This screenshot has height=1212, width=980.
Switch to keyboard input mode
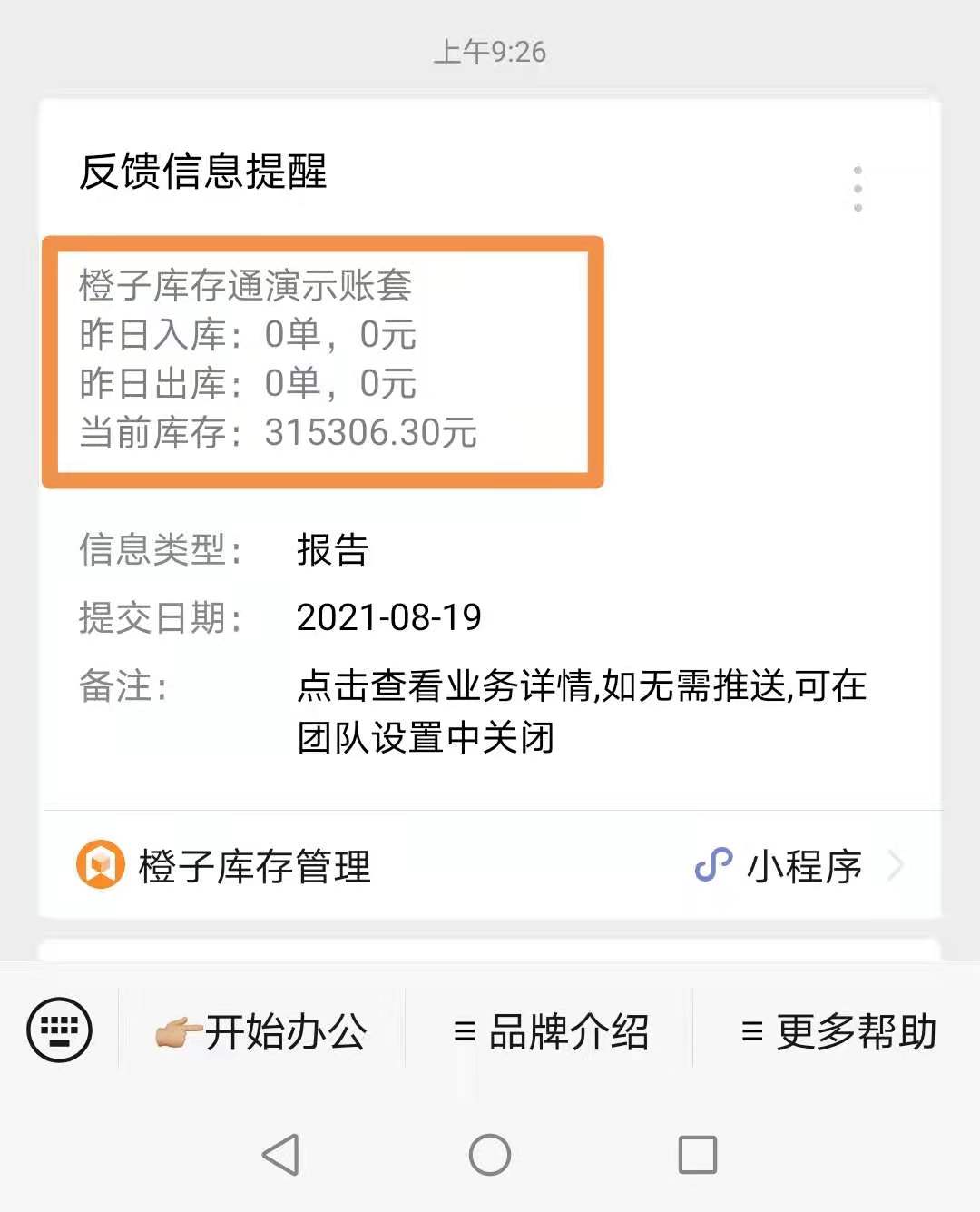[x=60, y=1030]
